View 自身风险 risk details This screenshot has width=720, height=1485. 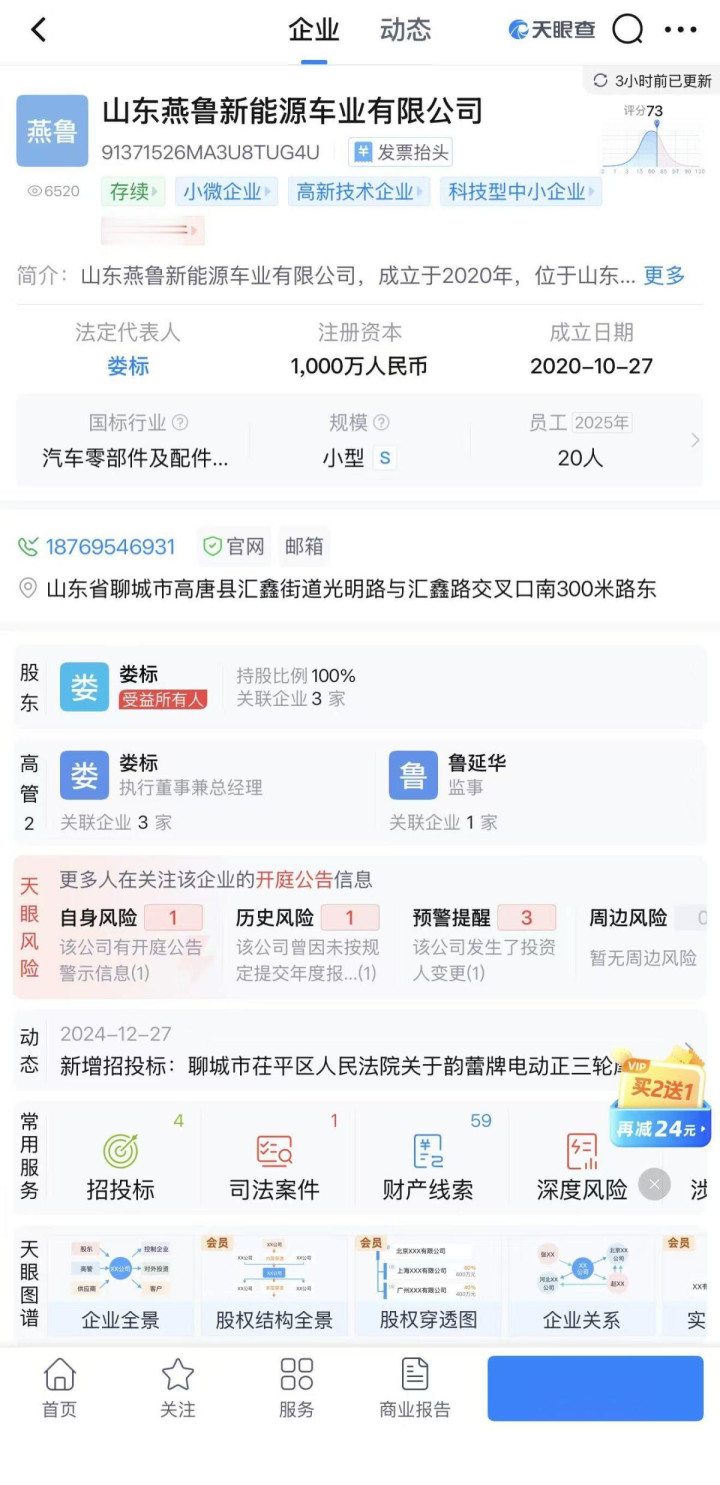coord(130,944)
